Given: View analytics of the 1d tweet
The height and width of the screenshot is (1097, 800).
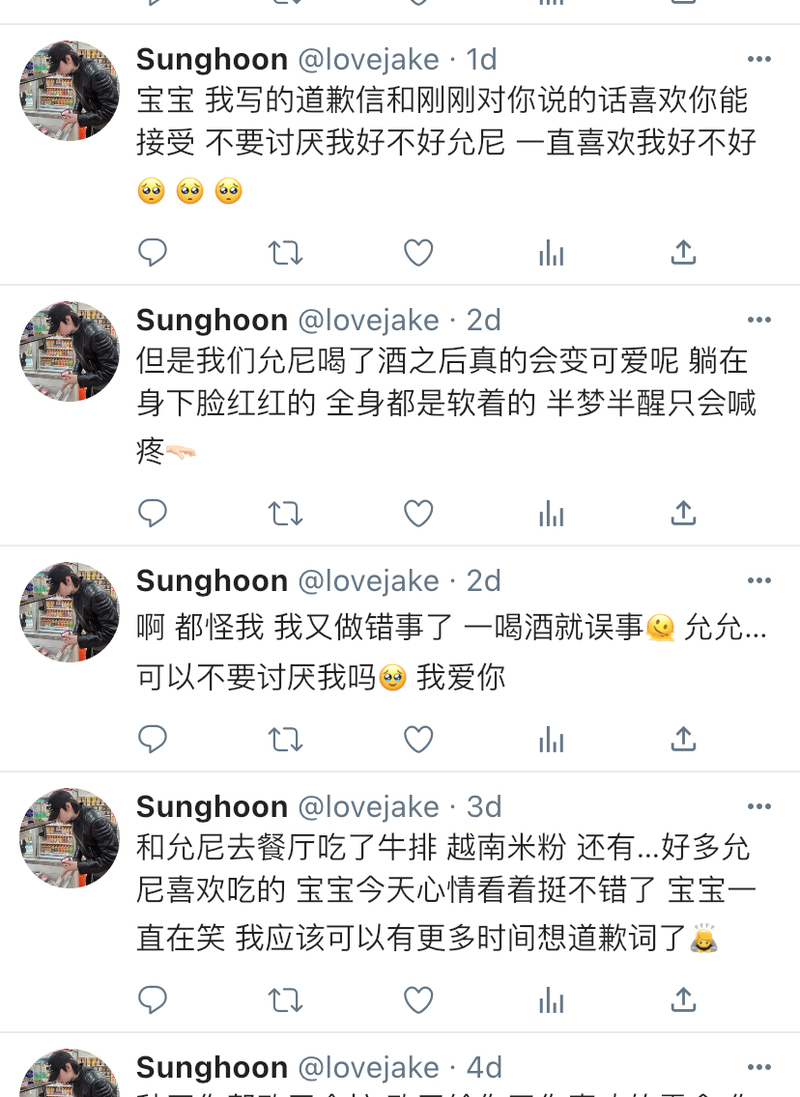Looking at the screenshot, I should click(x=551, y=253).
